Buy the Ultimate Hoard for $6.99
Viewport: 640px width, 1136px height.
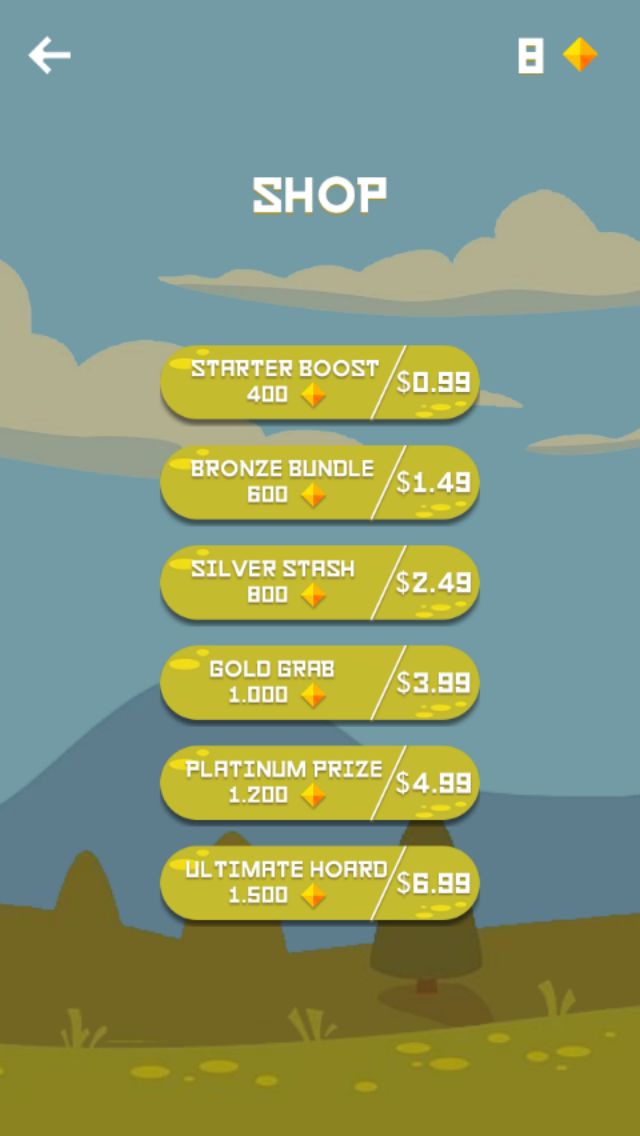320,882
